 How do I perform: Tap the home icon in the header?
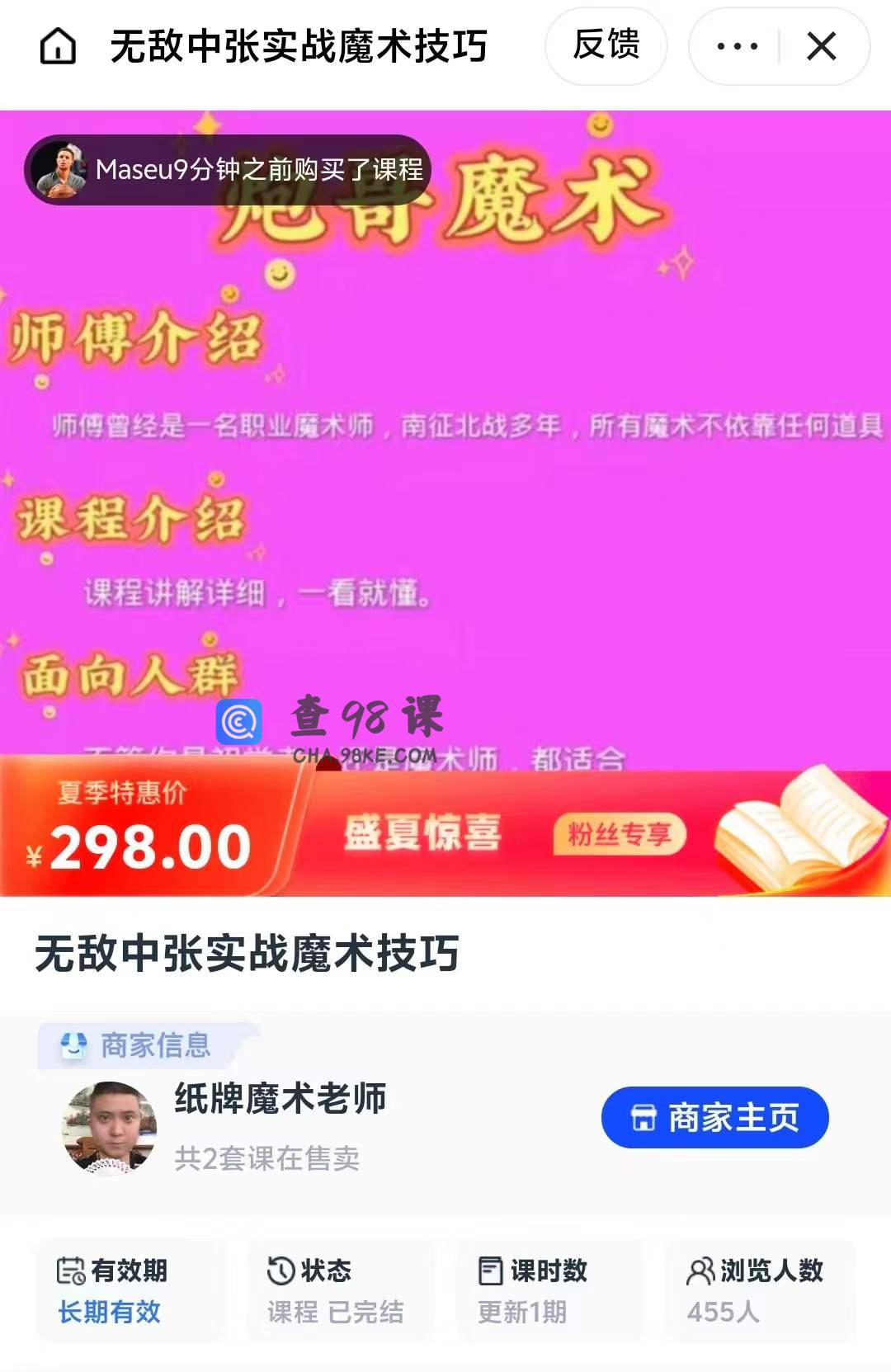(x=58, y=46)
